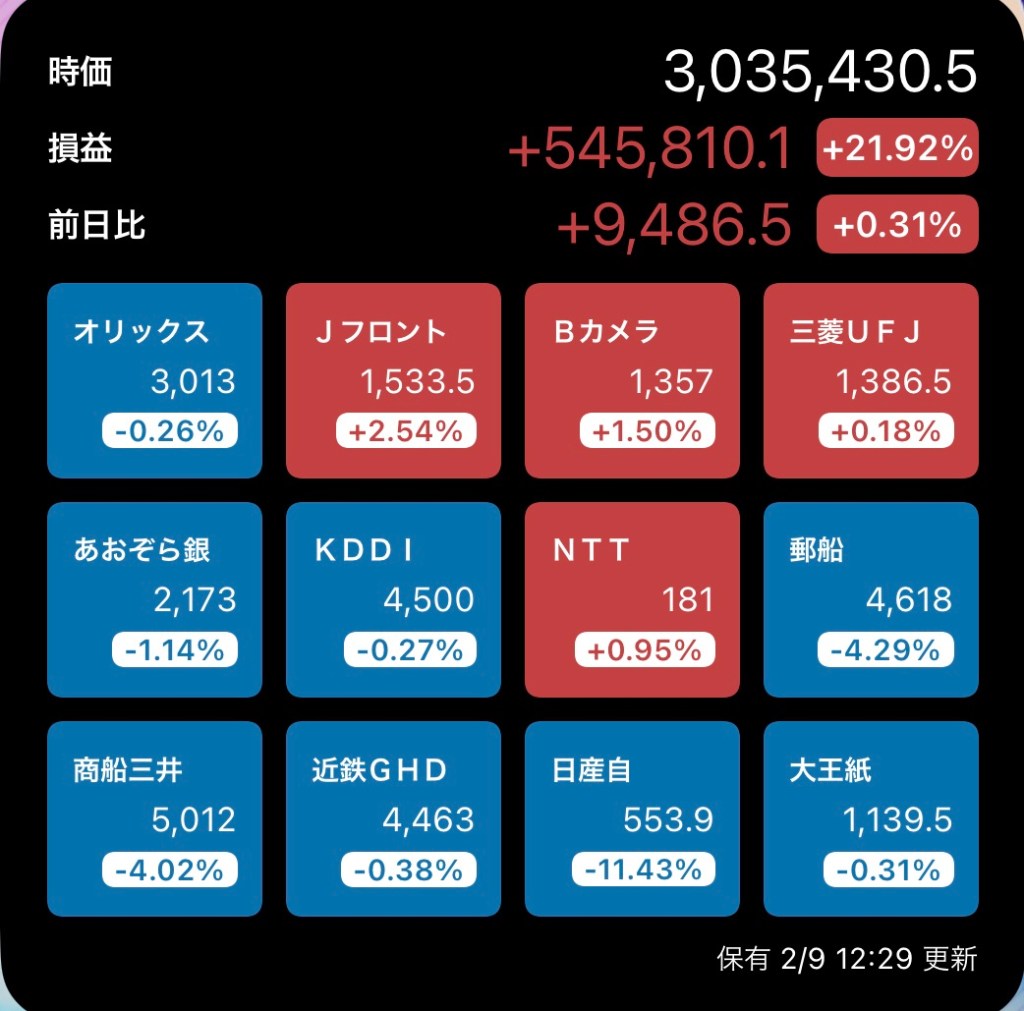Open the KDDI stock card
The image size is (1024, 1011).
click(393, 600)
